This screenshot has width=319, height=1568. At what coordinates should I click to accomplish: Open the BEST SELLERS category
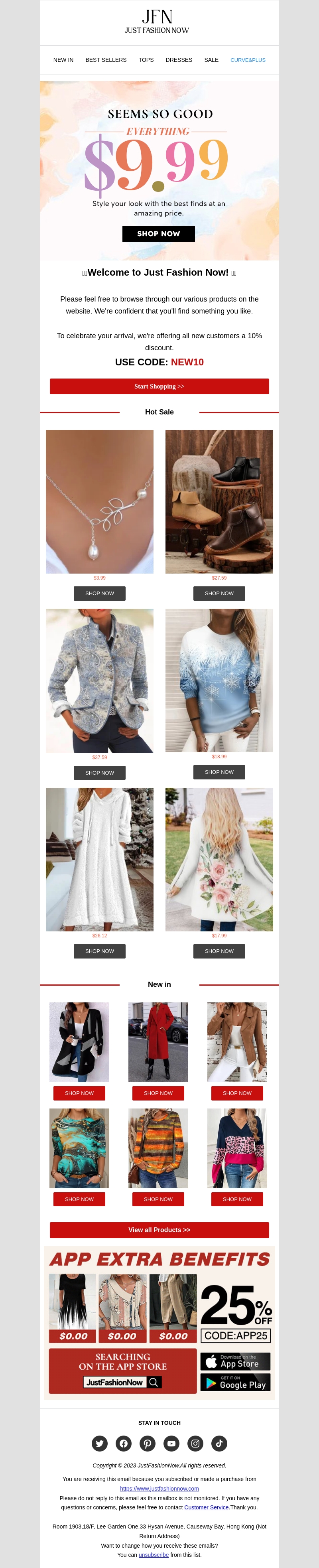click(x=106, y=60)
